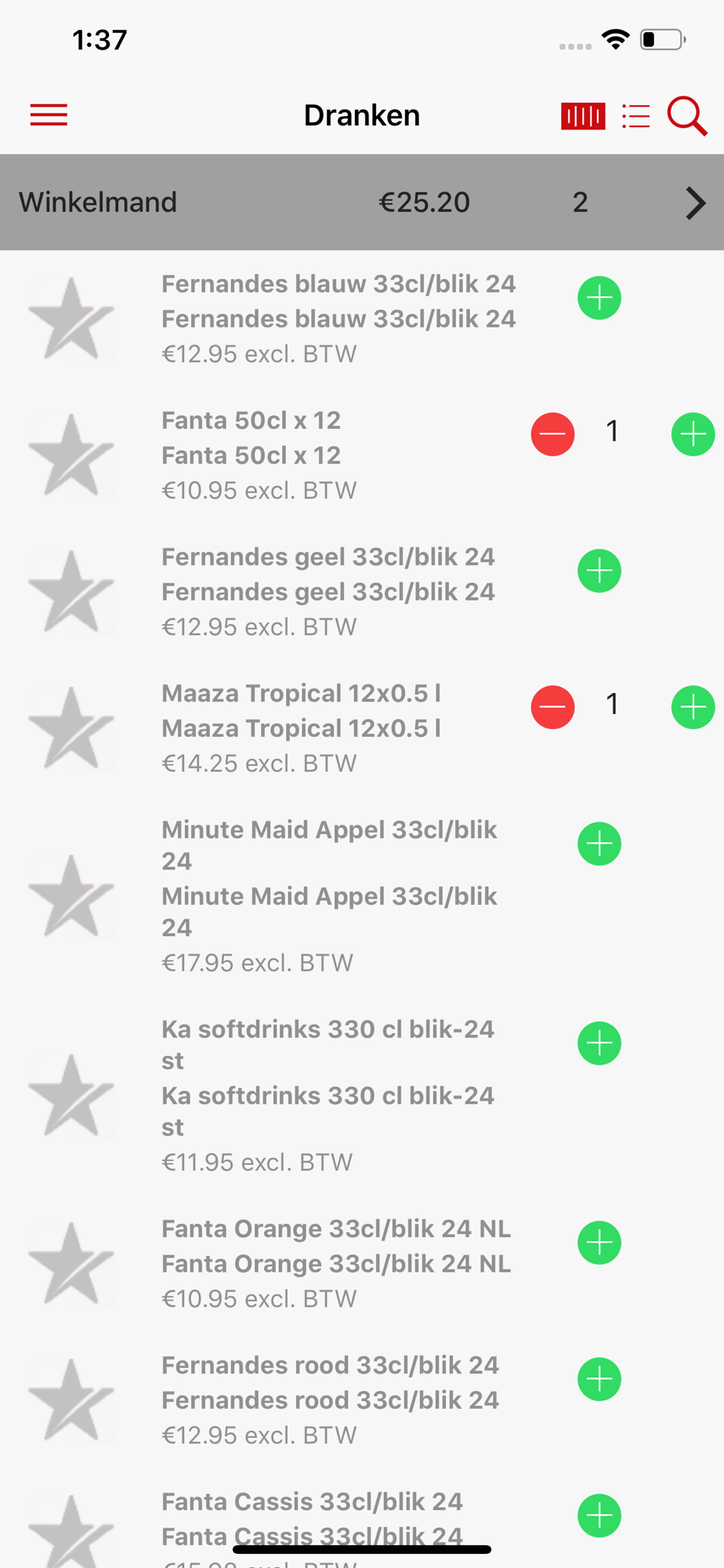View Fernandes rood 33cl/blik 24 details
The width and height of the screenshot is (724, 1568).
point(330,1400)
